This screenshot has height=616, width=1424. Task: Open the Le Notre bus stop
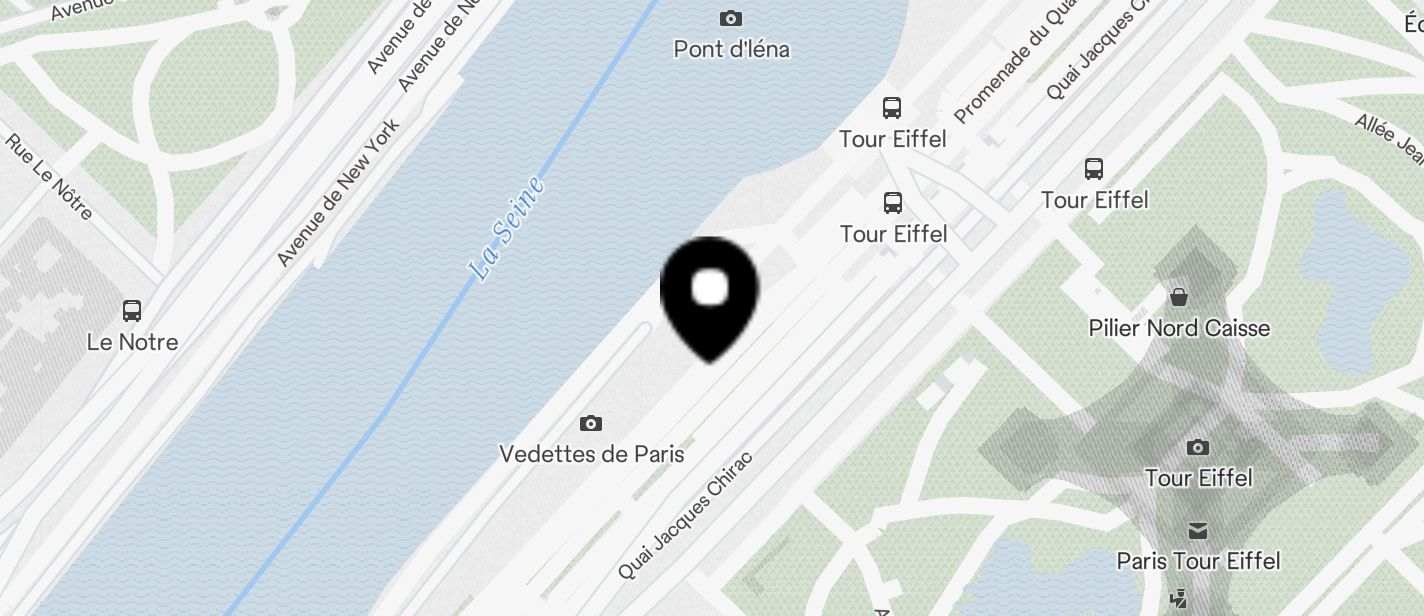pos(132,311)
